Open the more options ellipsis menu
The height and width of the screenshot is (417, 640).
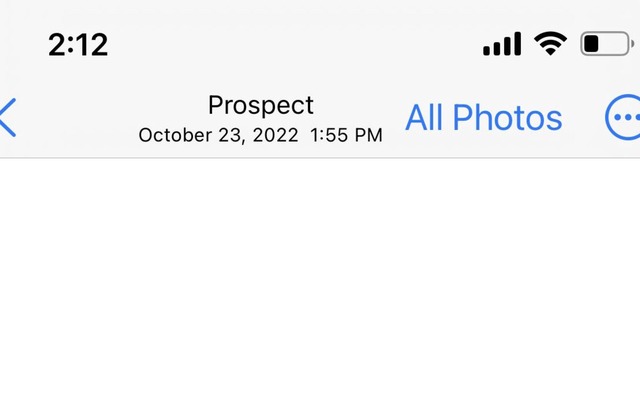(x=624, y=118)
